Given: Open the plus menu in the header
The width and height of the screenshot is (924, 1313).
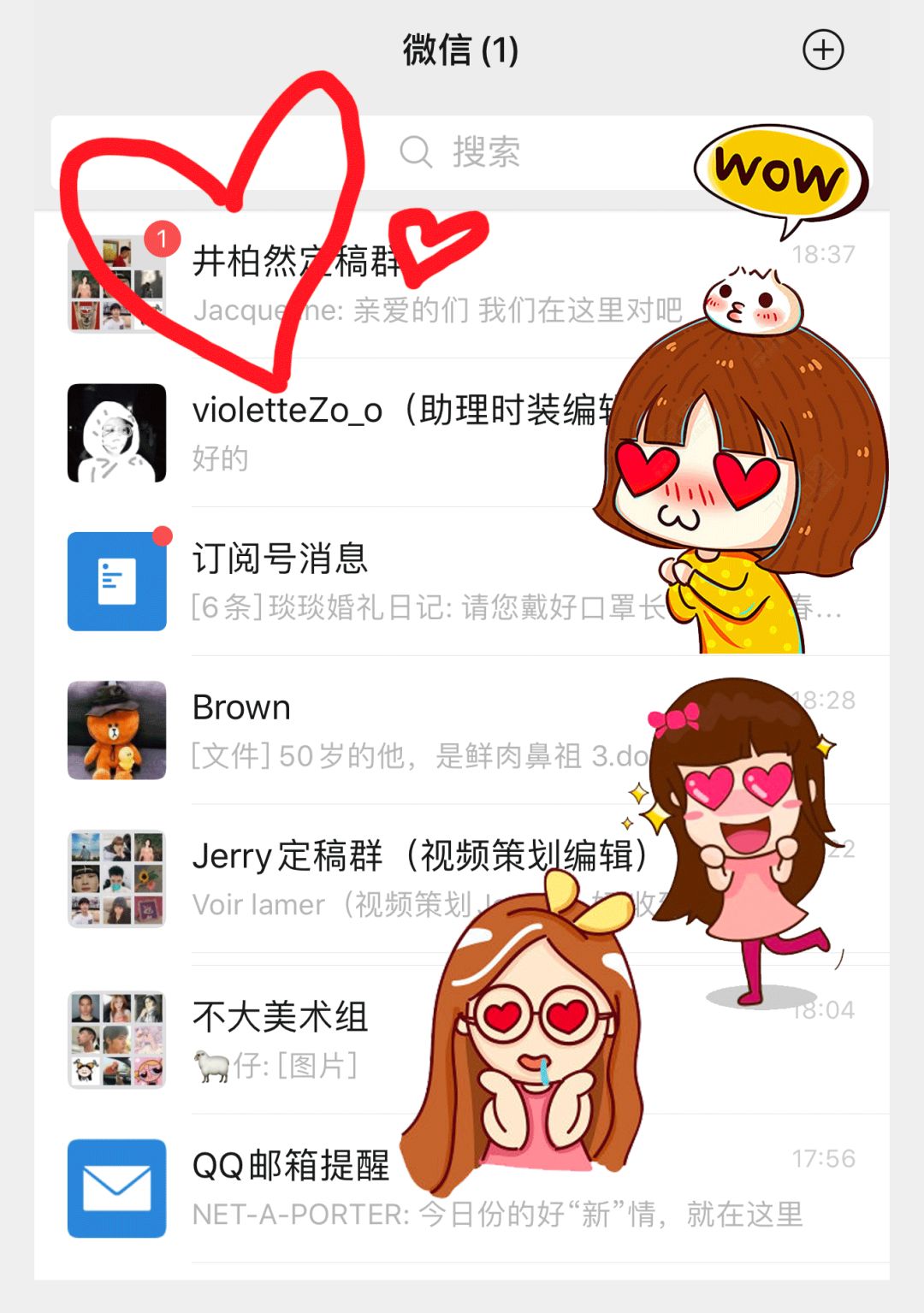Looking at the screenshot, I should [823, 50].
